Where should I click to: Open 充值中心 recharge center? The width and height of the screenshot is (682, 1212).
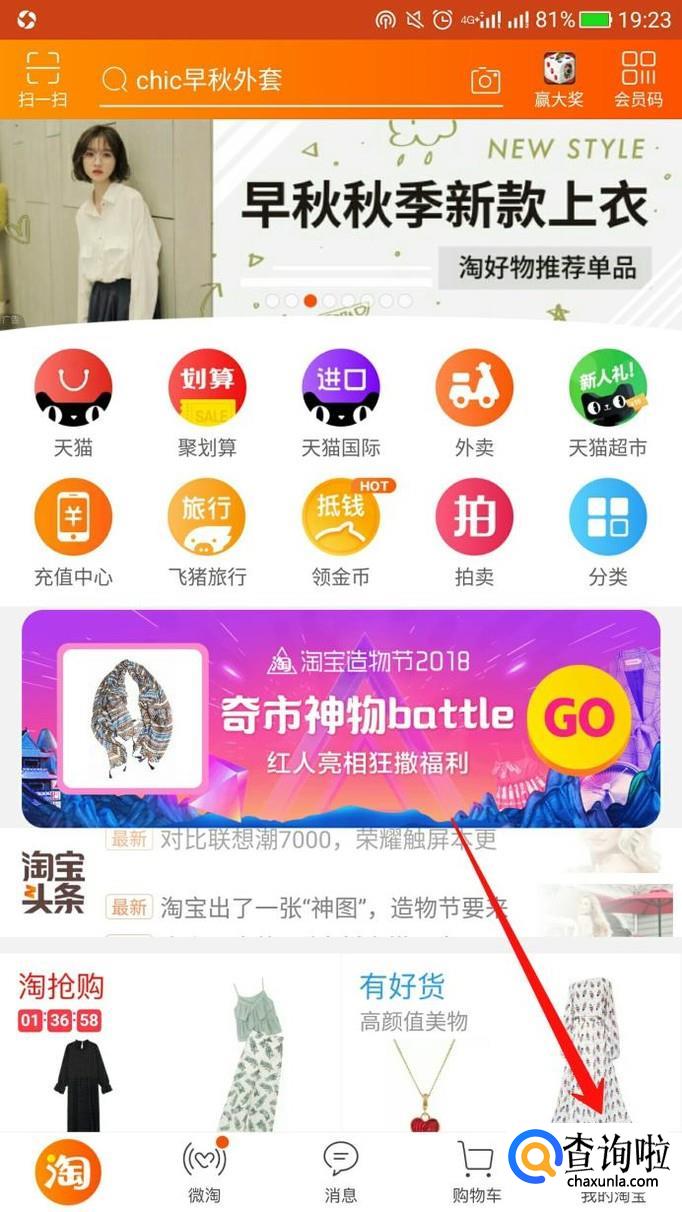(73, 532)
